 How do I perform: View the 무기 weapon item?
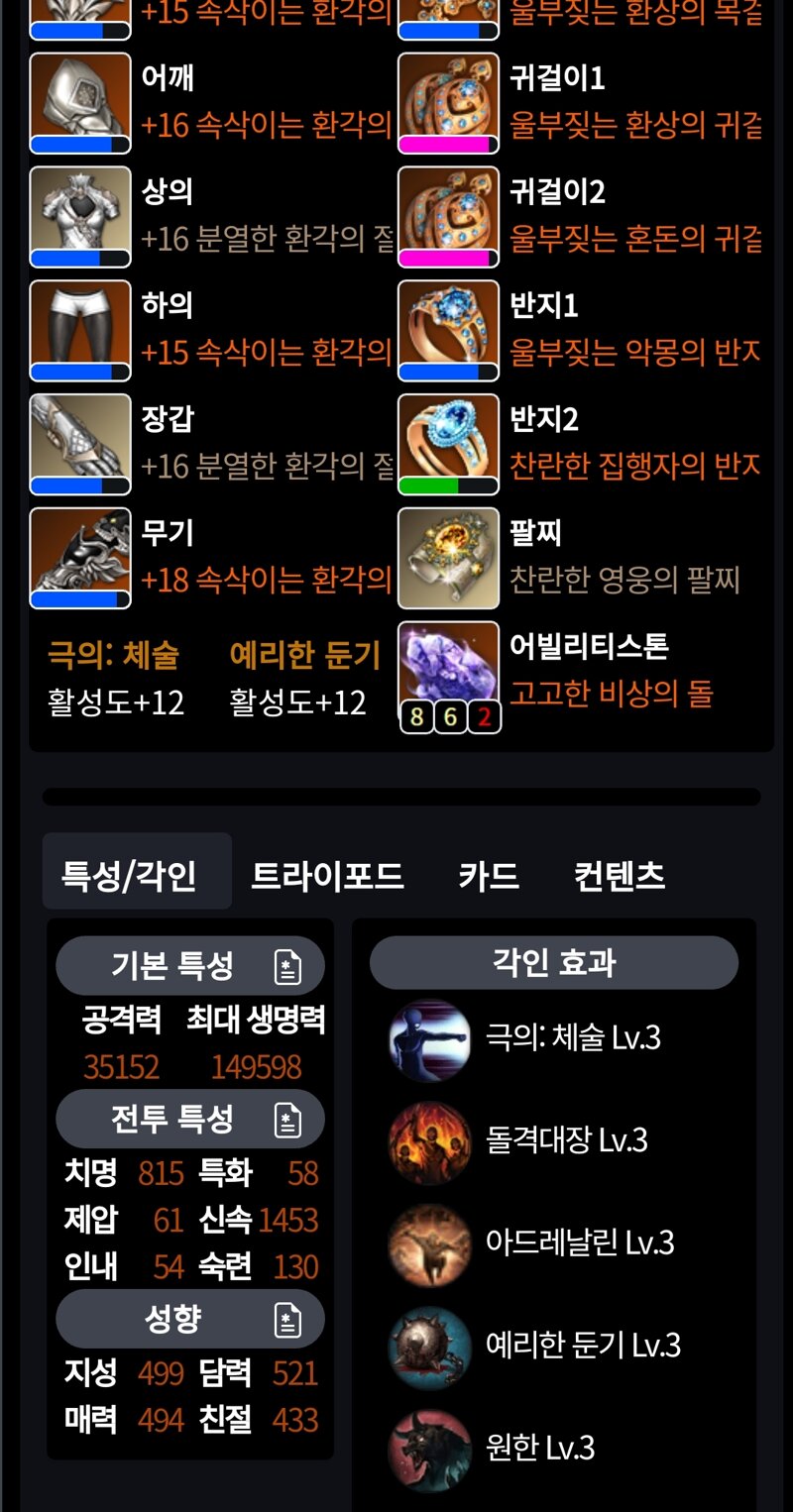(x=80, y=558)
